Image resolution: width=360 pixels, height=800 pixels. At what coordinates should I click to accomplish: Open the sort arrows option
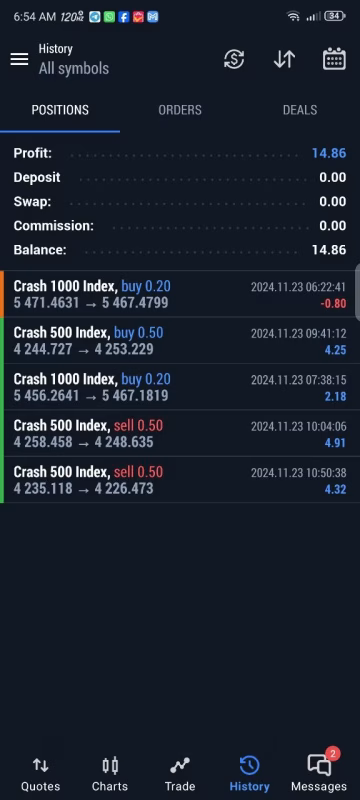coord(284,59)
